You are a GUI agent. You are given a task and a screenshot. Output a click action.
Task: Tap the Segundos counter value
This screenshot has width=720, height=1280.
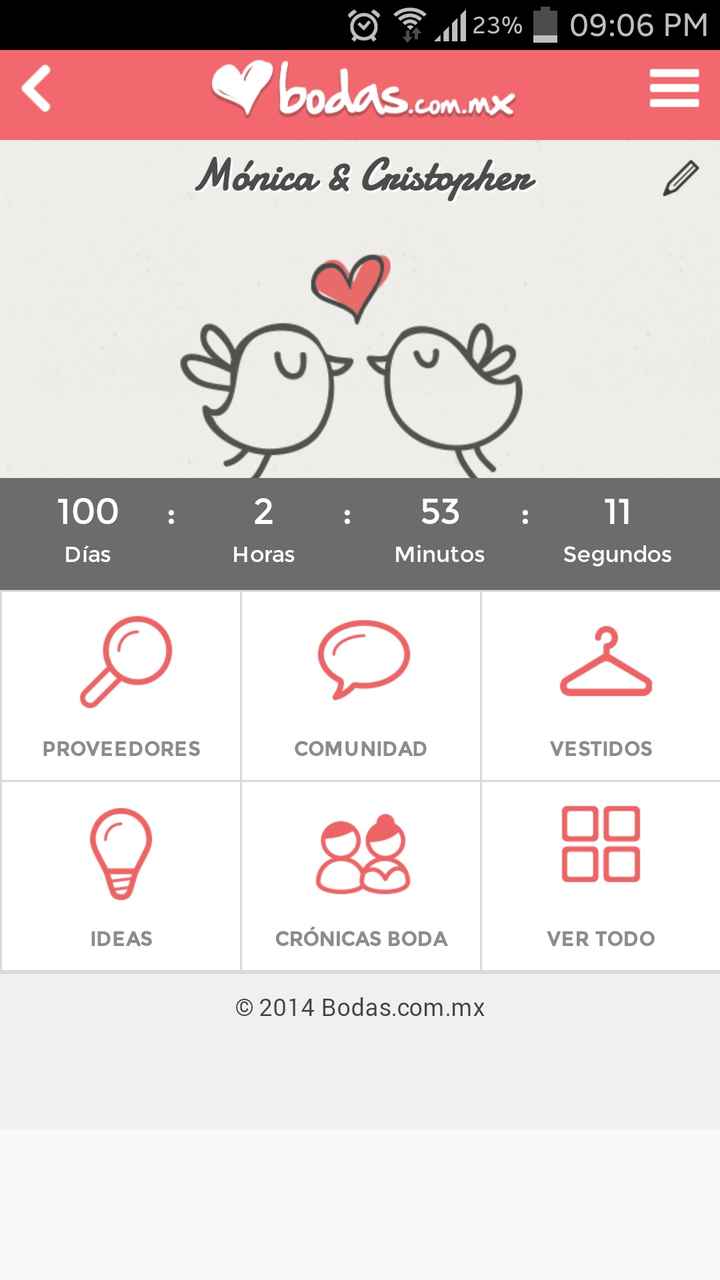[x=618, y=512]
